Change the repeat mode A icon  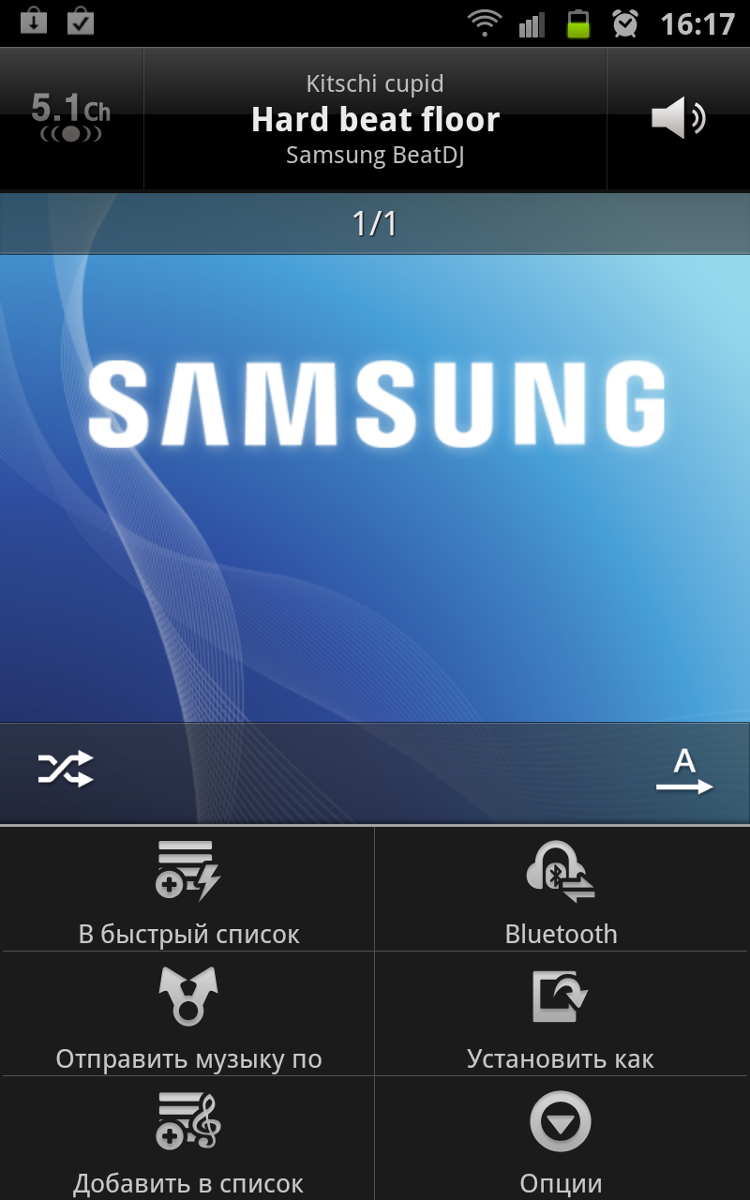[684, 772]
